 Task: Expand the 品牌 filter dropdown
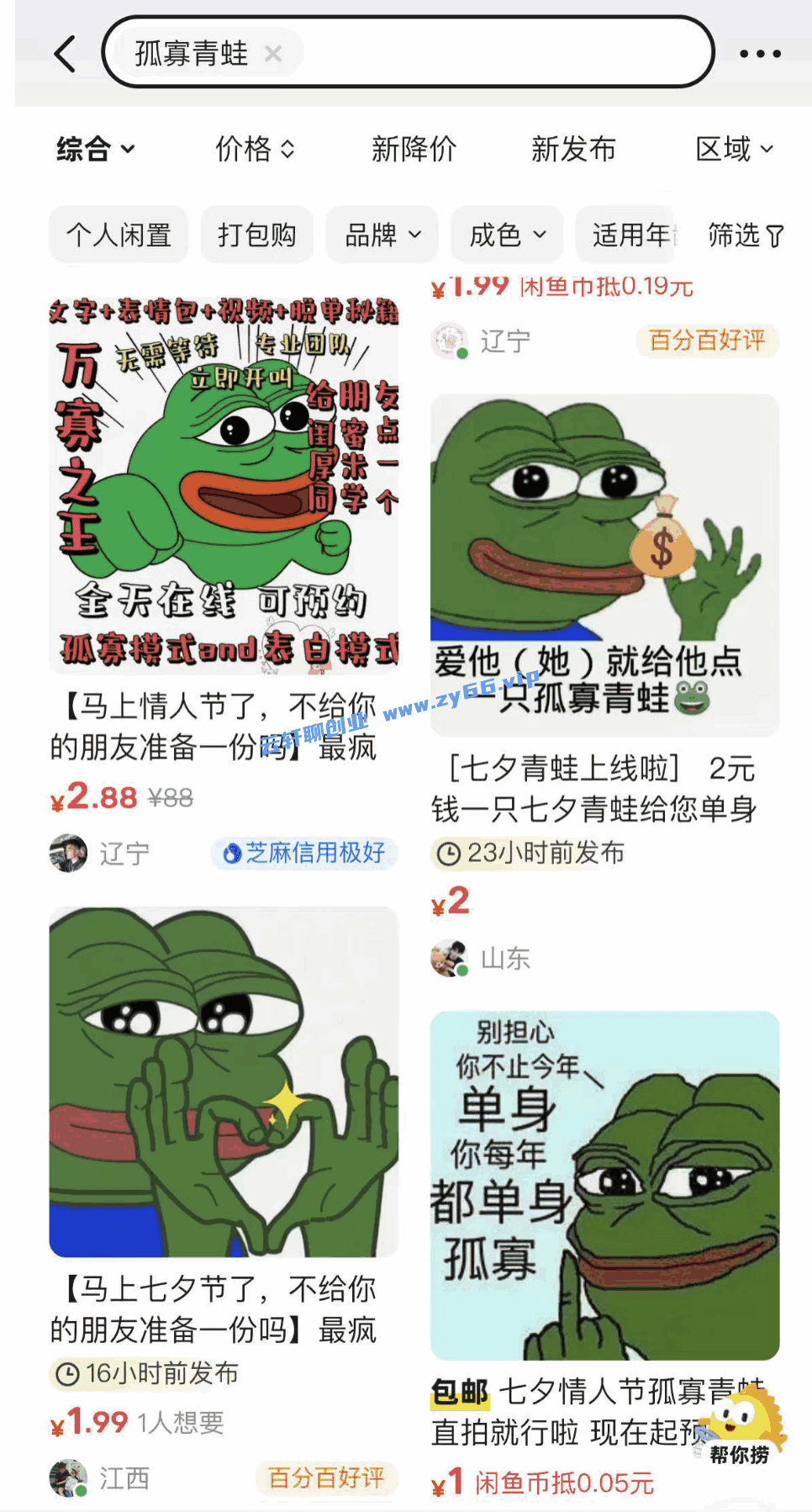tap(382, 235)
